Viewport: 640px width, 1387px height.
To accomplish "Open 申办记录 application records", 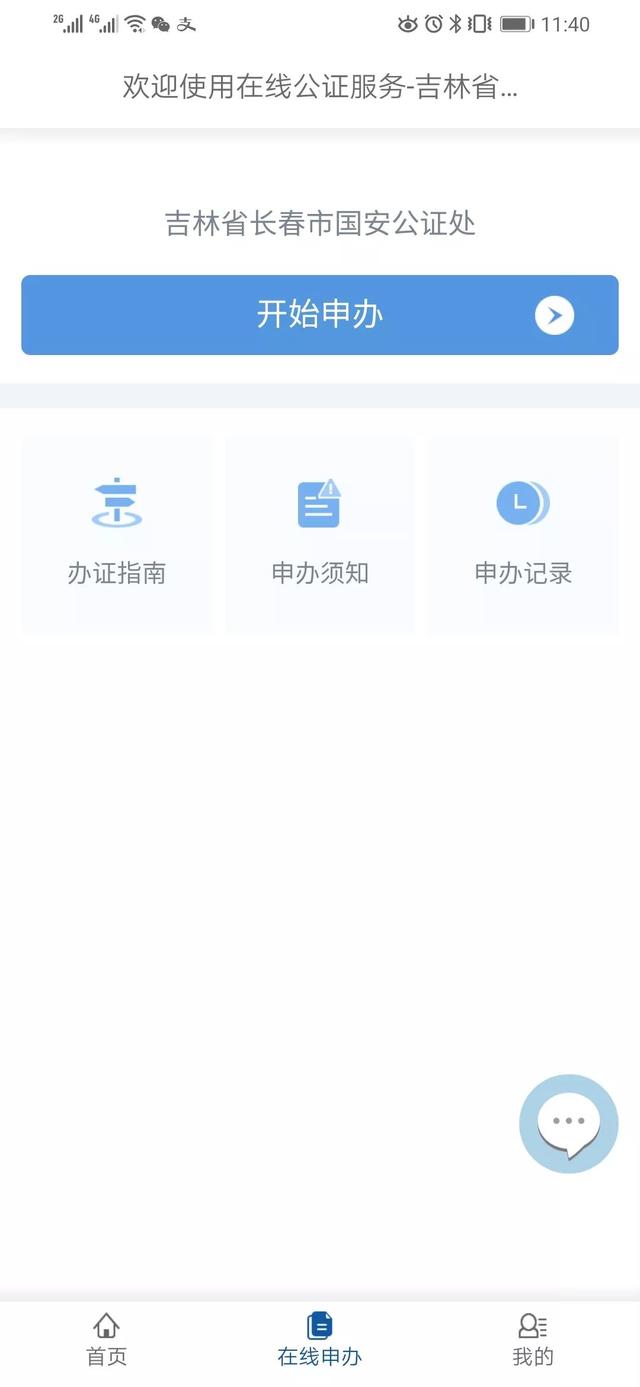I will 523,534.
